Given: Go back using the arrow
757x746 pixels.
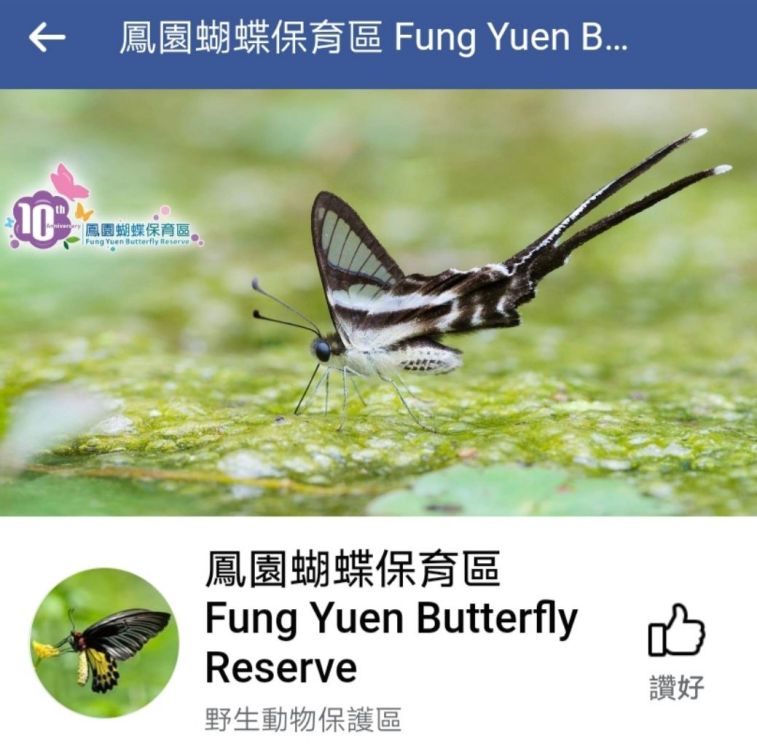Looking at the screenshot, I should pos(46,38).
